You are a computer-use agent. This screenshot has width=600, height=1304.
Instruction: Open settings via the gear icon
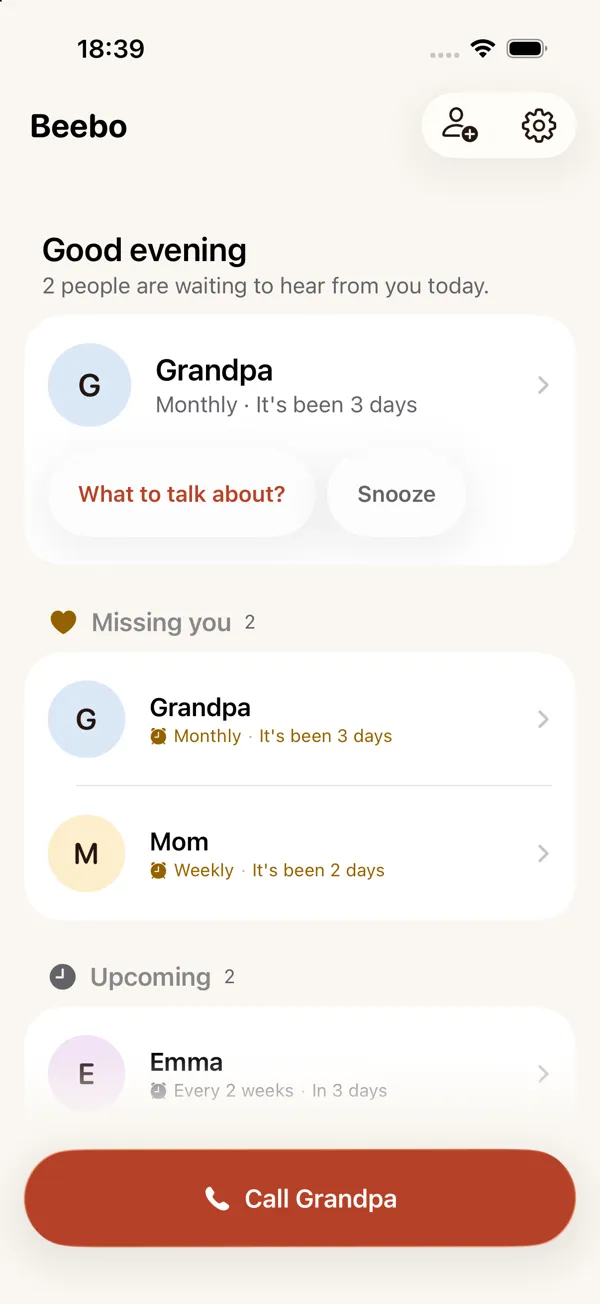coord(539,126)
